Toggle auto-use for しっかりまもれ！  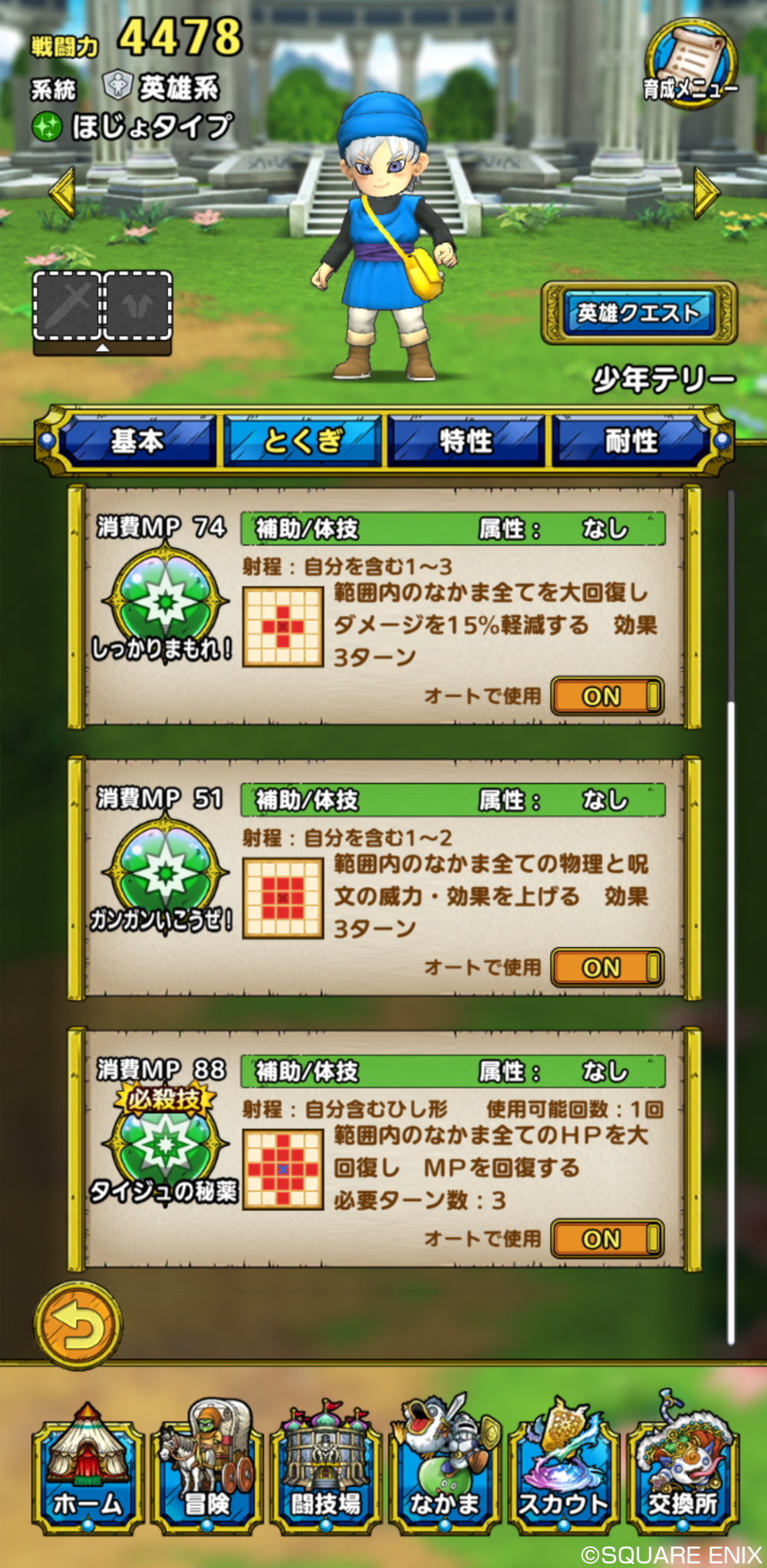pos(607,696)
